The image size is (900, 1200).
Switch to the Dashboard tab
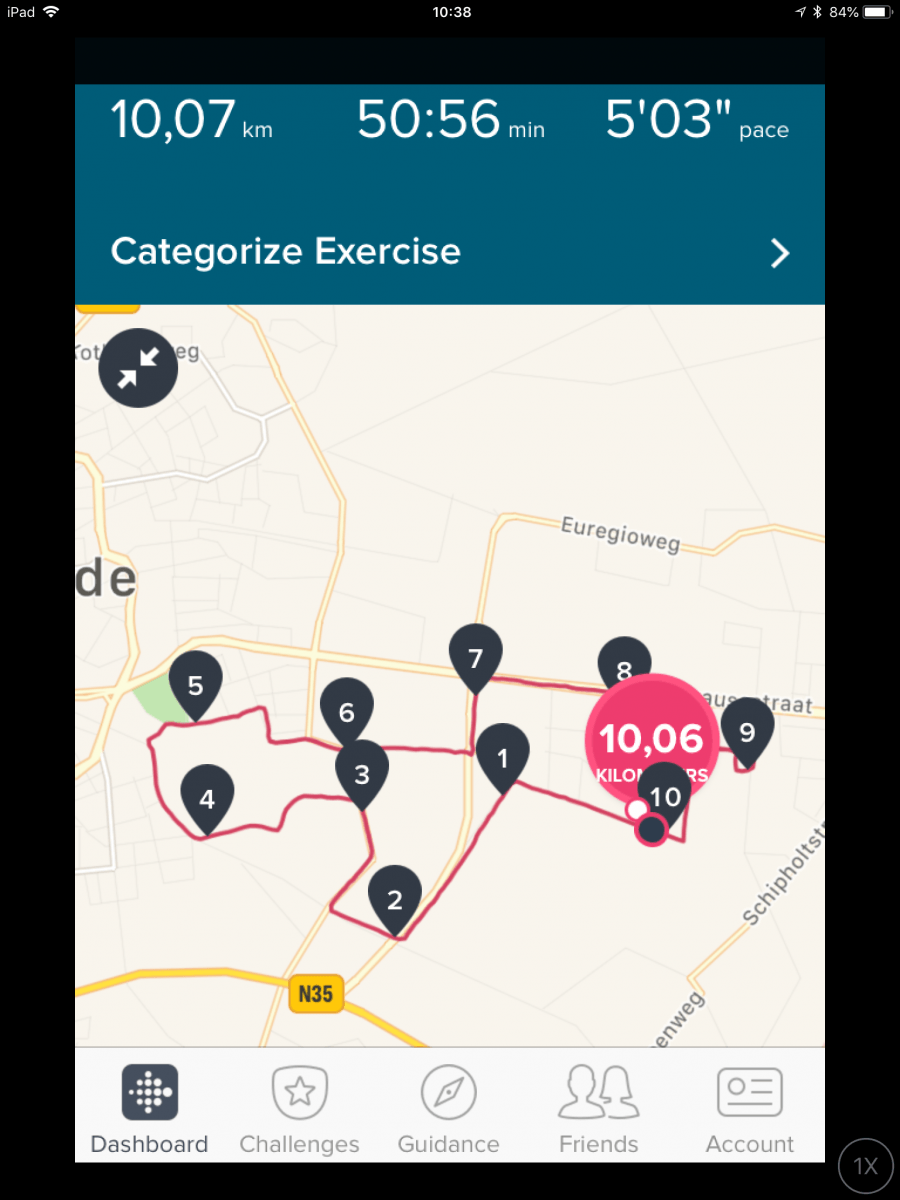pos(150,1108)
